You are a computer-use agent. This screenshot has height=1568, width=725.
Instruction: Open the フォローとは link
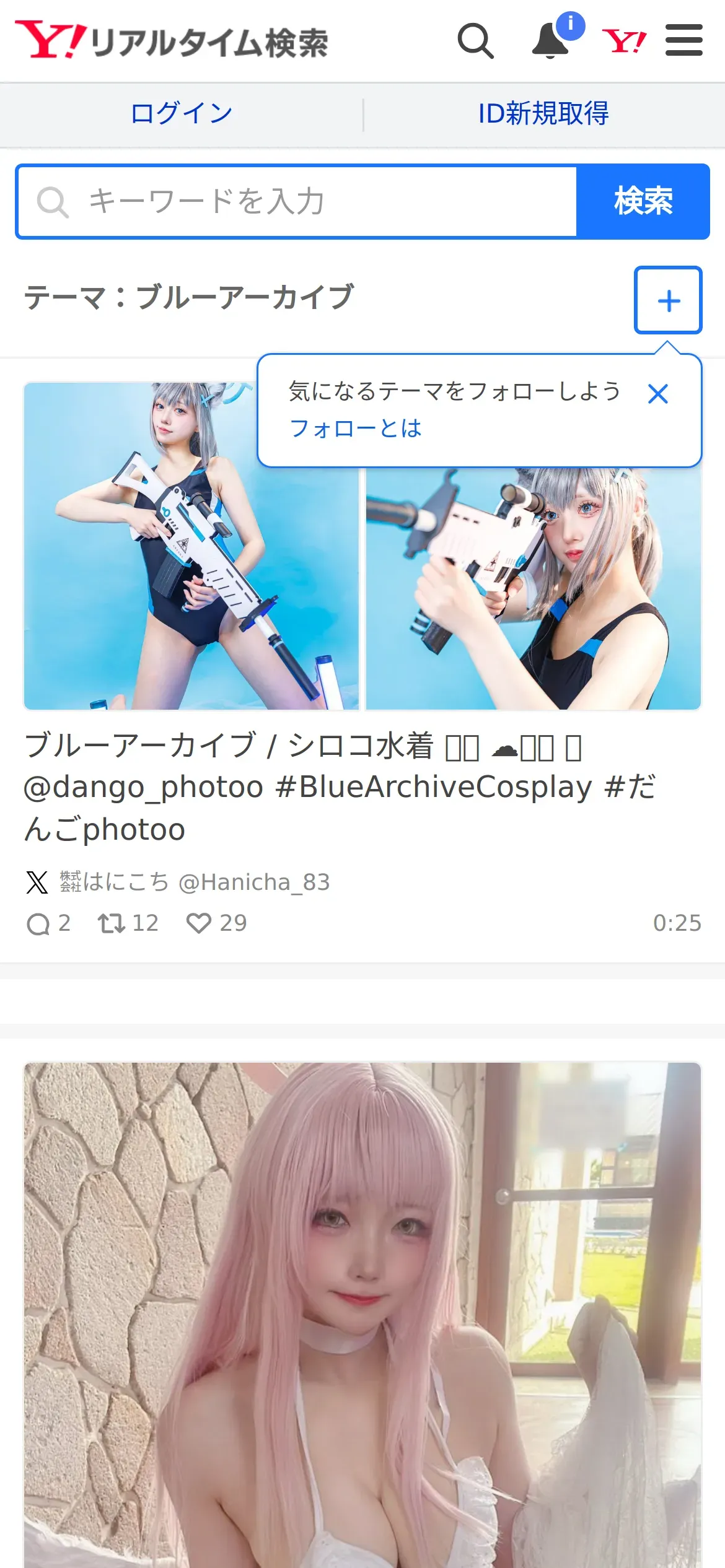pos(356,429)
